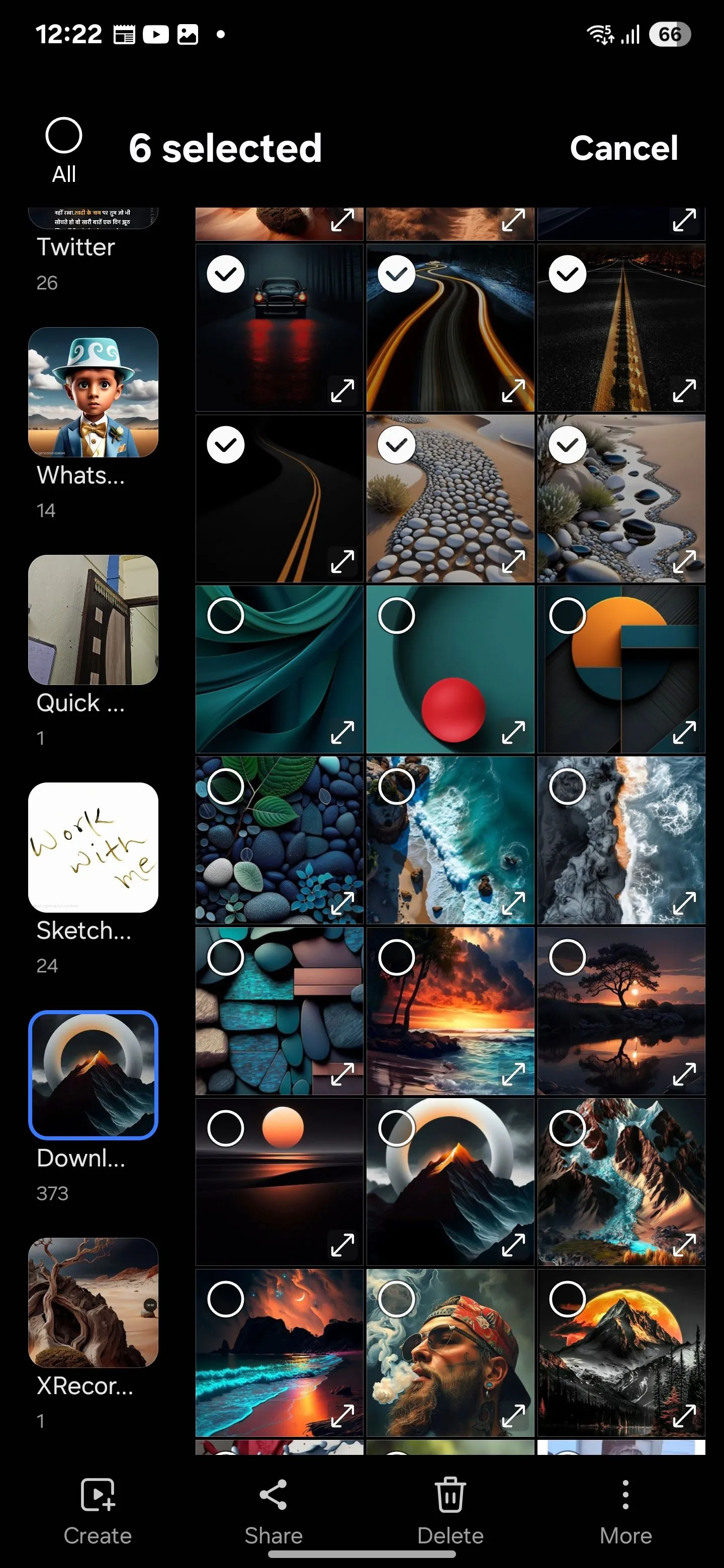Select the blue stones with leaves photo

coord(225,787)
